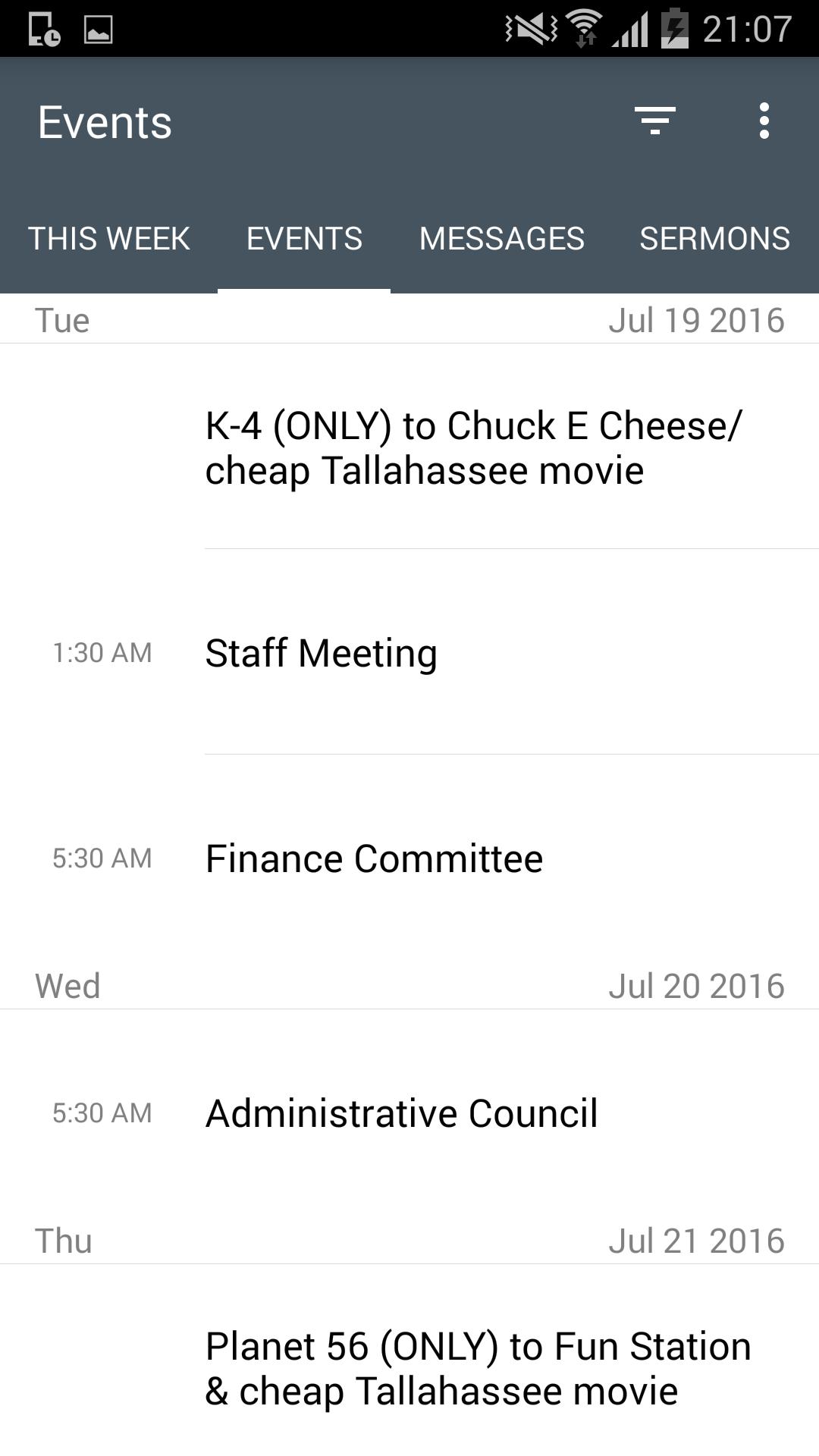Open the overflow menu
819x1456 pixels.
pyautogui.click(x=764, y=121)
